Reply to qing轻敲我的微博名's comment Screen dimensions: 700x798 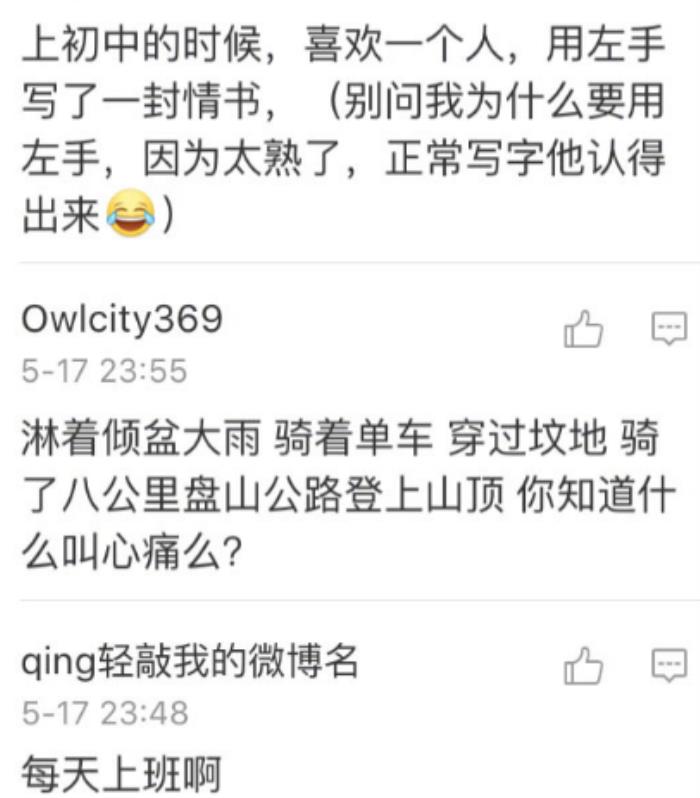(669, 664)
